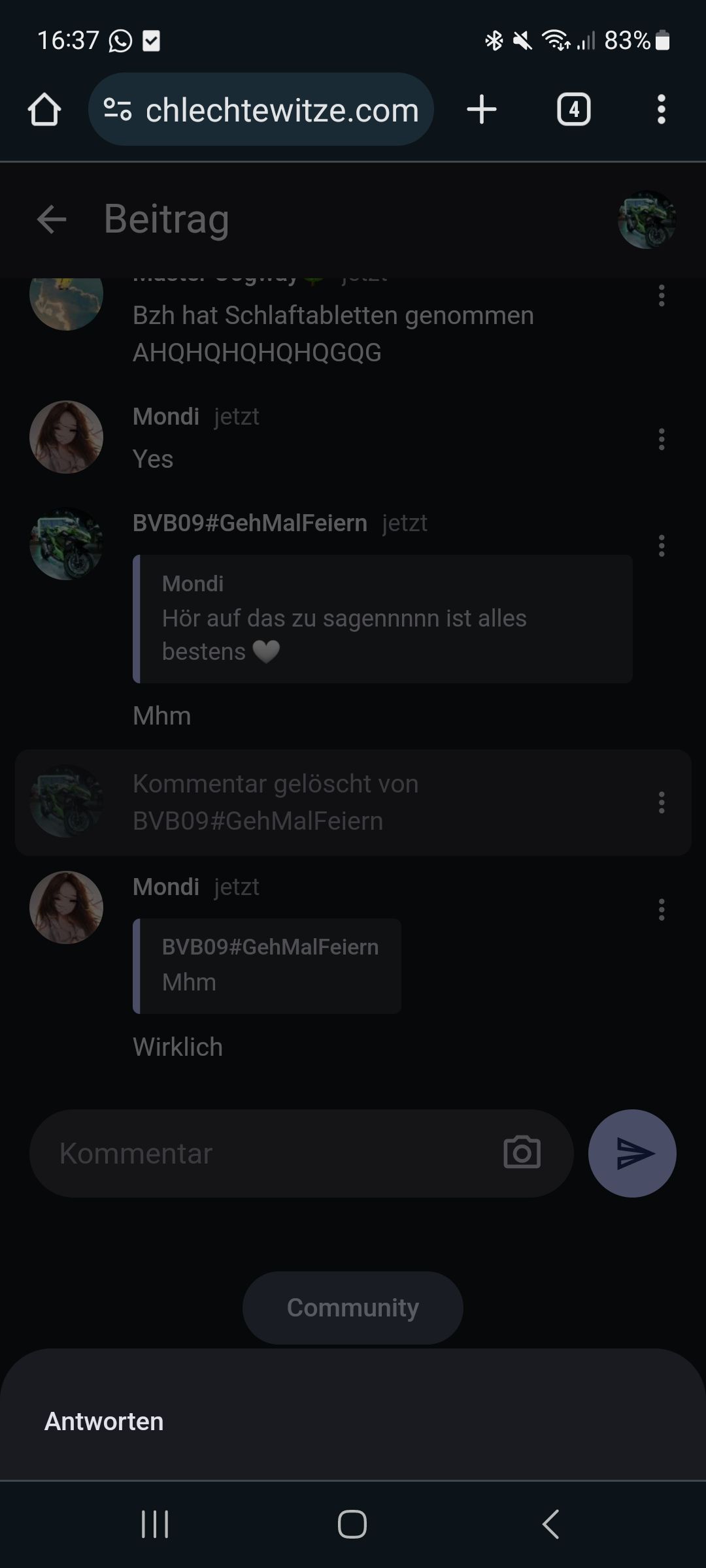Show recent apps
The image size is (706, 1568).
pos(155,1524)
